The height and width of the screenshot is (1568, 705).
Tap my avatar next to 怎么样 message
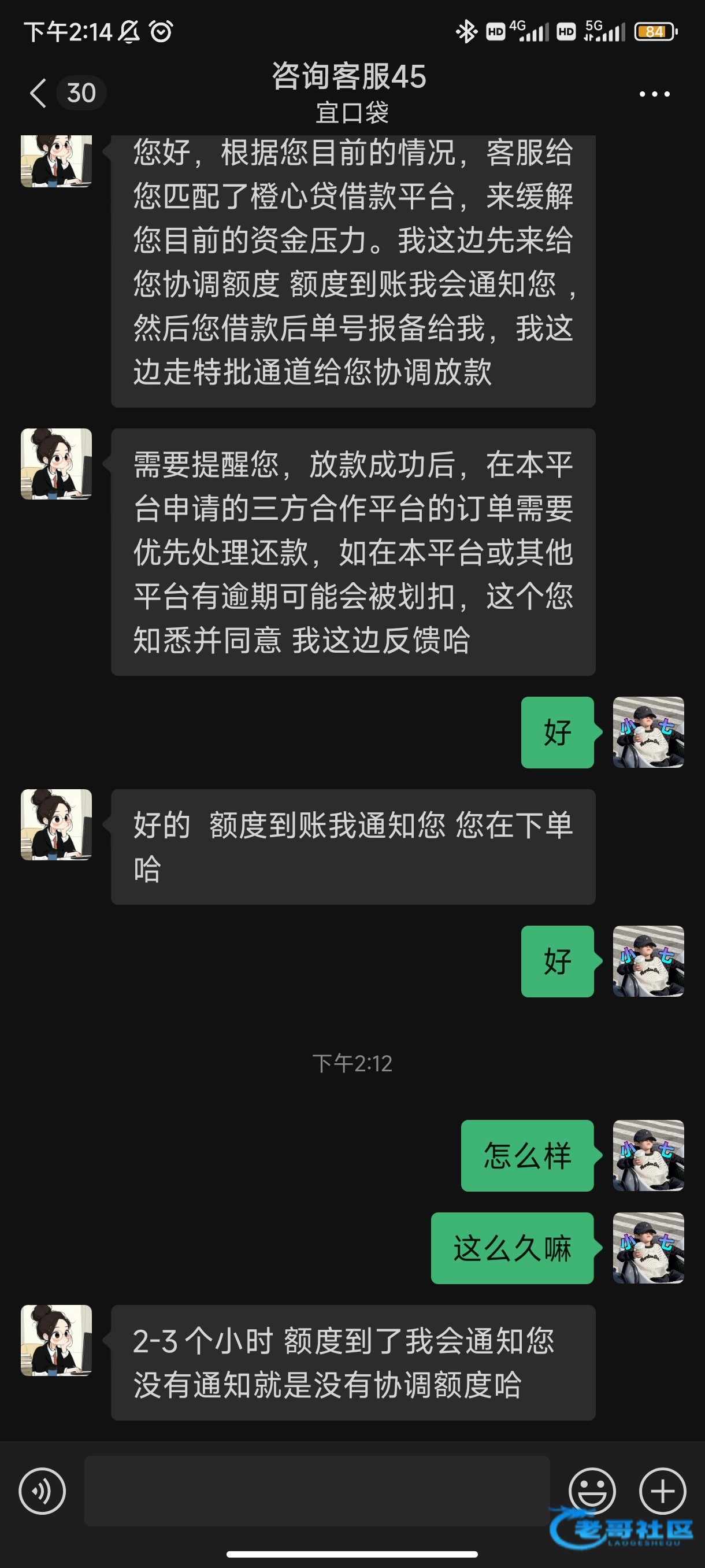[x=648, y=1155]
